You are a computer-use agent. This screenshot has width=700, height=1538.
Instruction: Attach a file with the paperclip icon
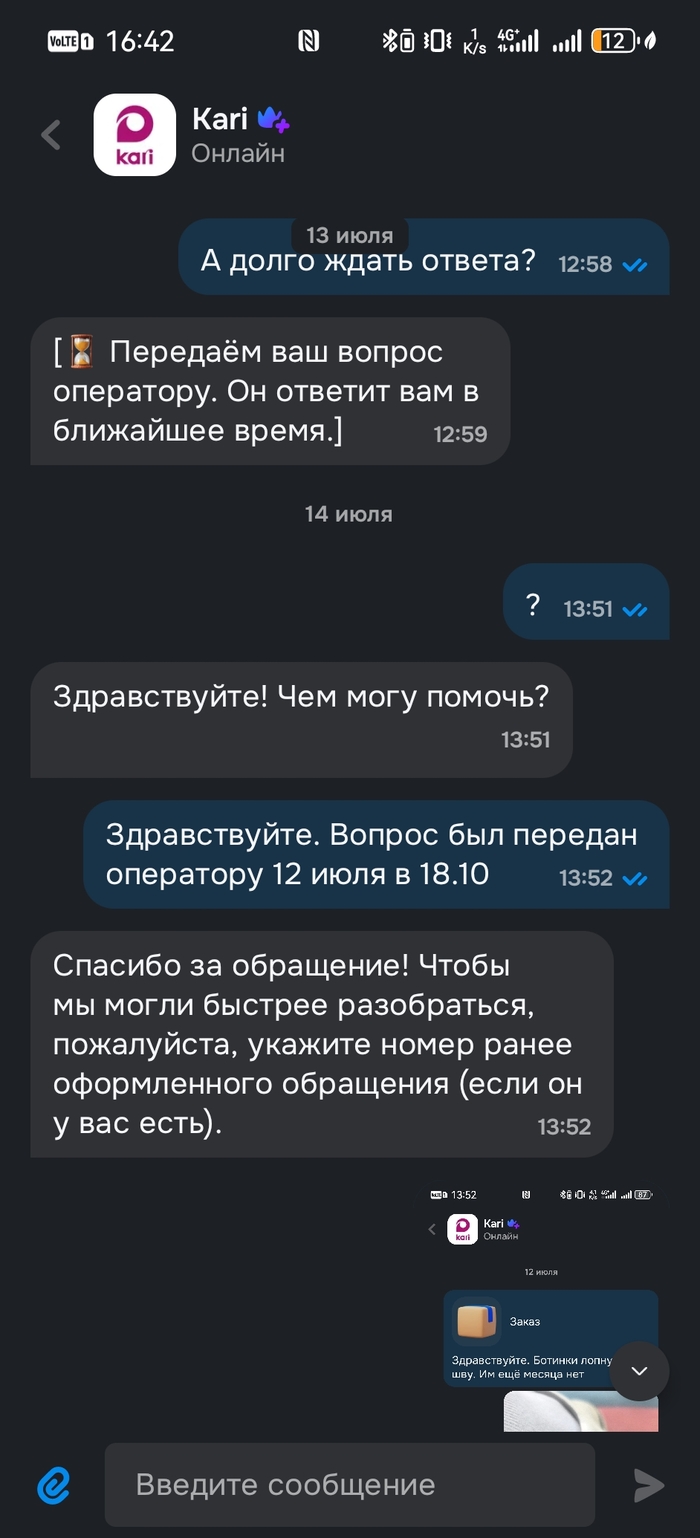54,1485
